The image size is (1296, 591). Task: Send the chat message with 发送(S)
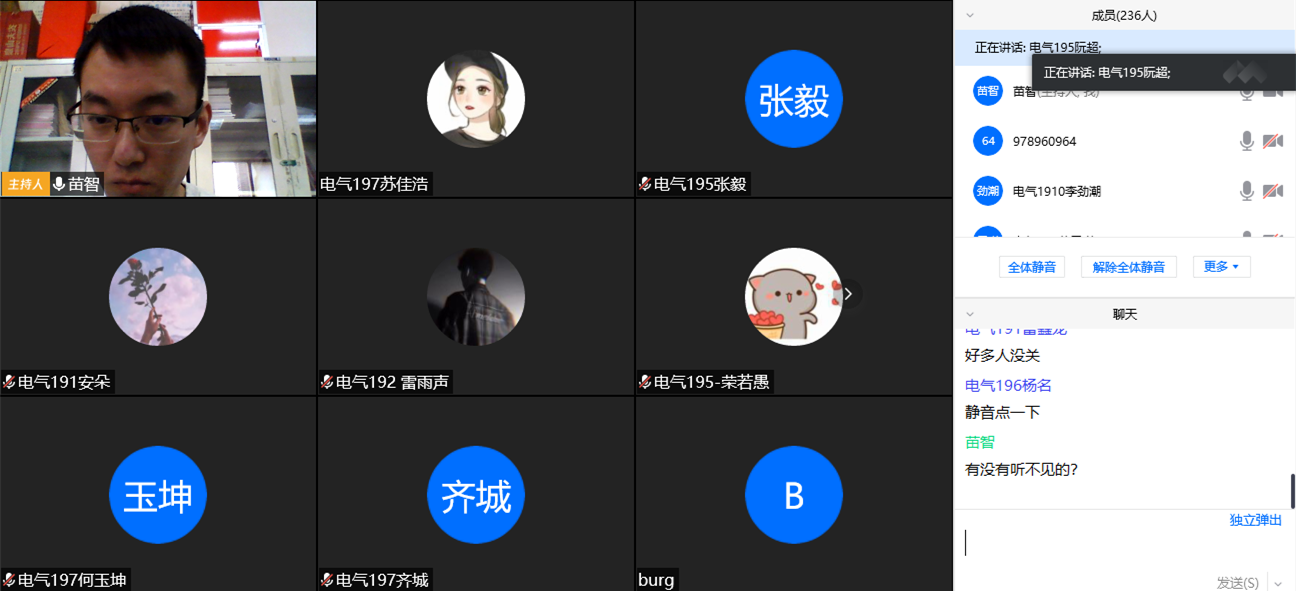[x=1237, y=582]
